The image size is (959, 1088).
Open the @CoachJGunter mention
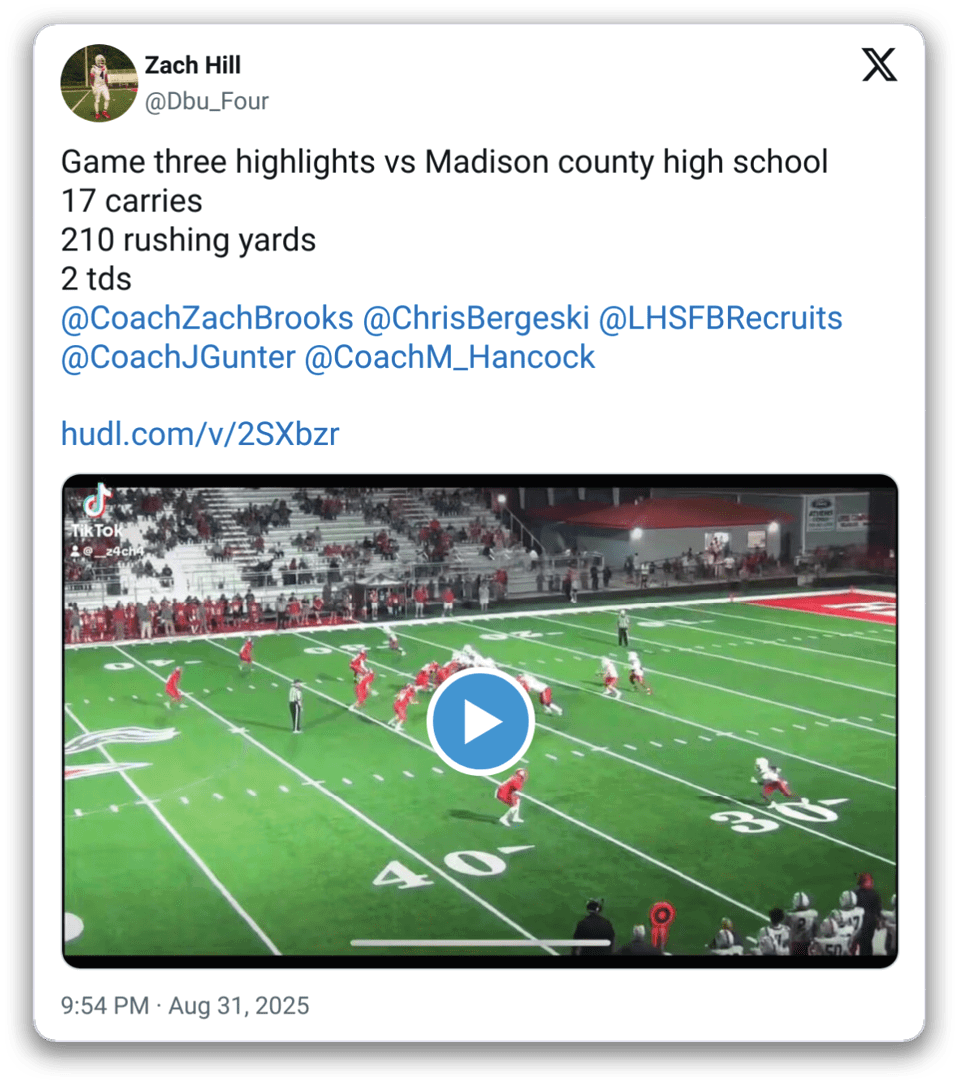pos(178,357)
